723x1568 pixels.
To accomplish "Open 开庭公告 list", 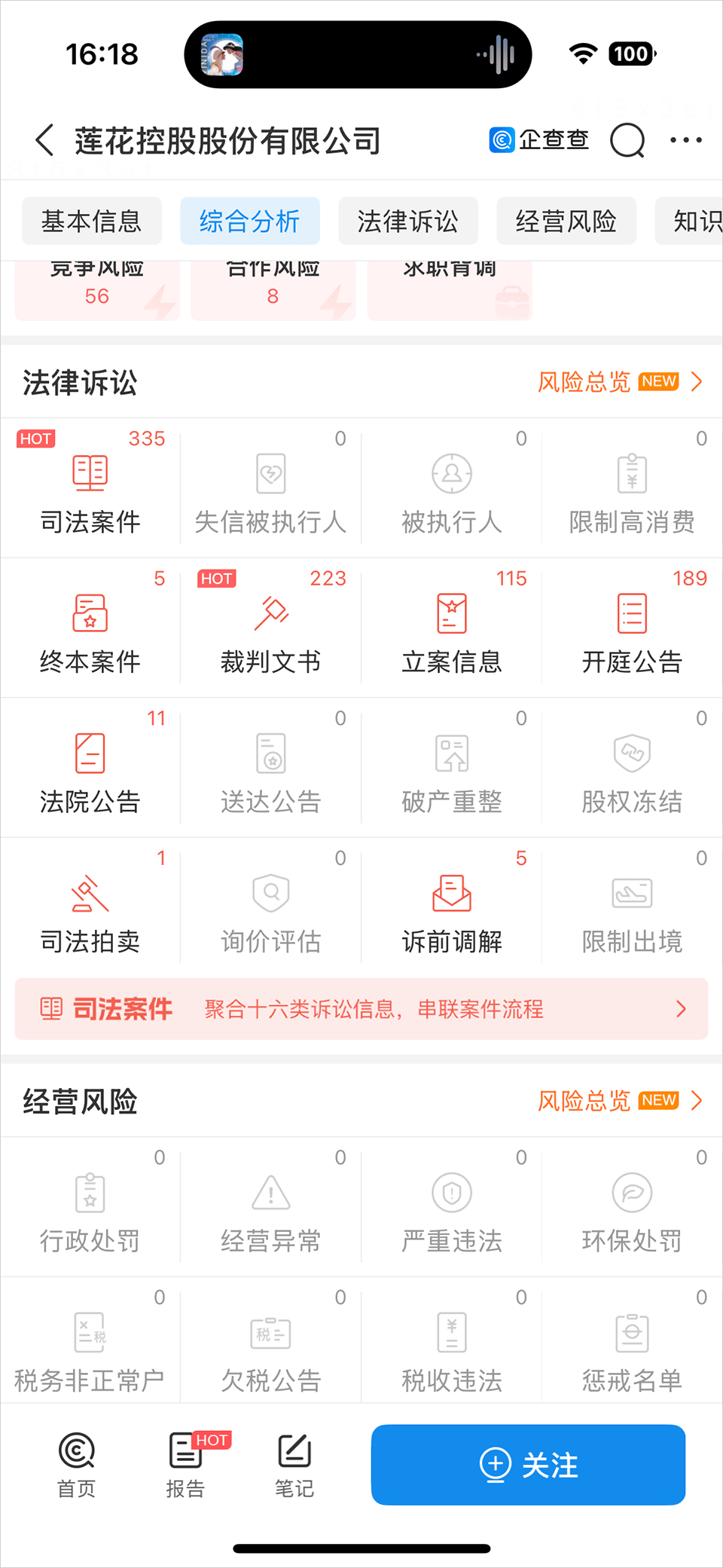I will click(x=632, y=628).
